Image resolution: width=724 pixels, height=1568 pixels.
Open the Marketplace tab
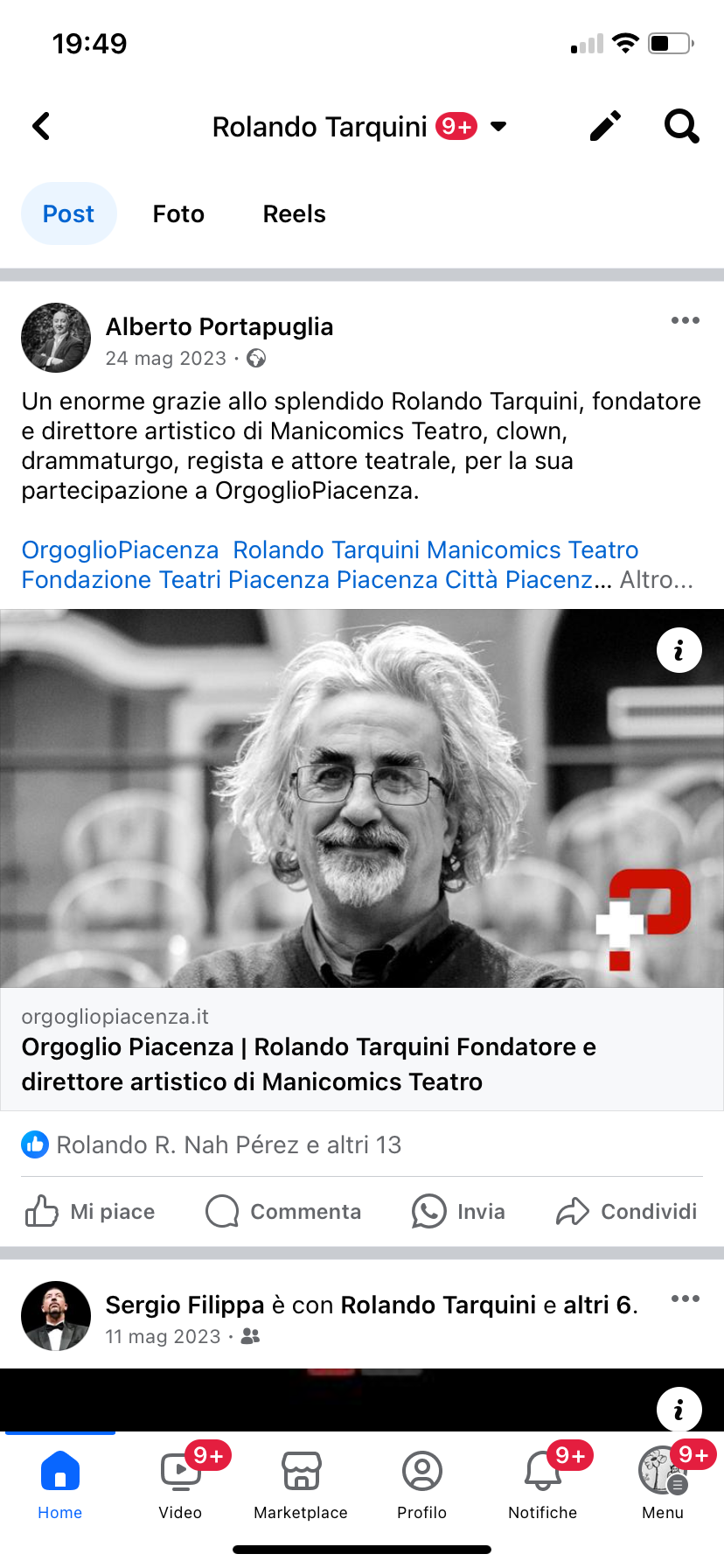click(301, 1484)
